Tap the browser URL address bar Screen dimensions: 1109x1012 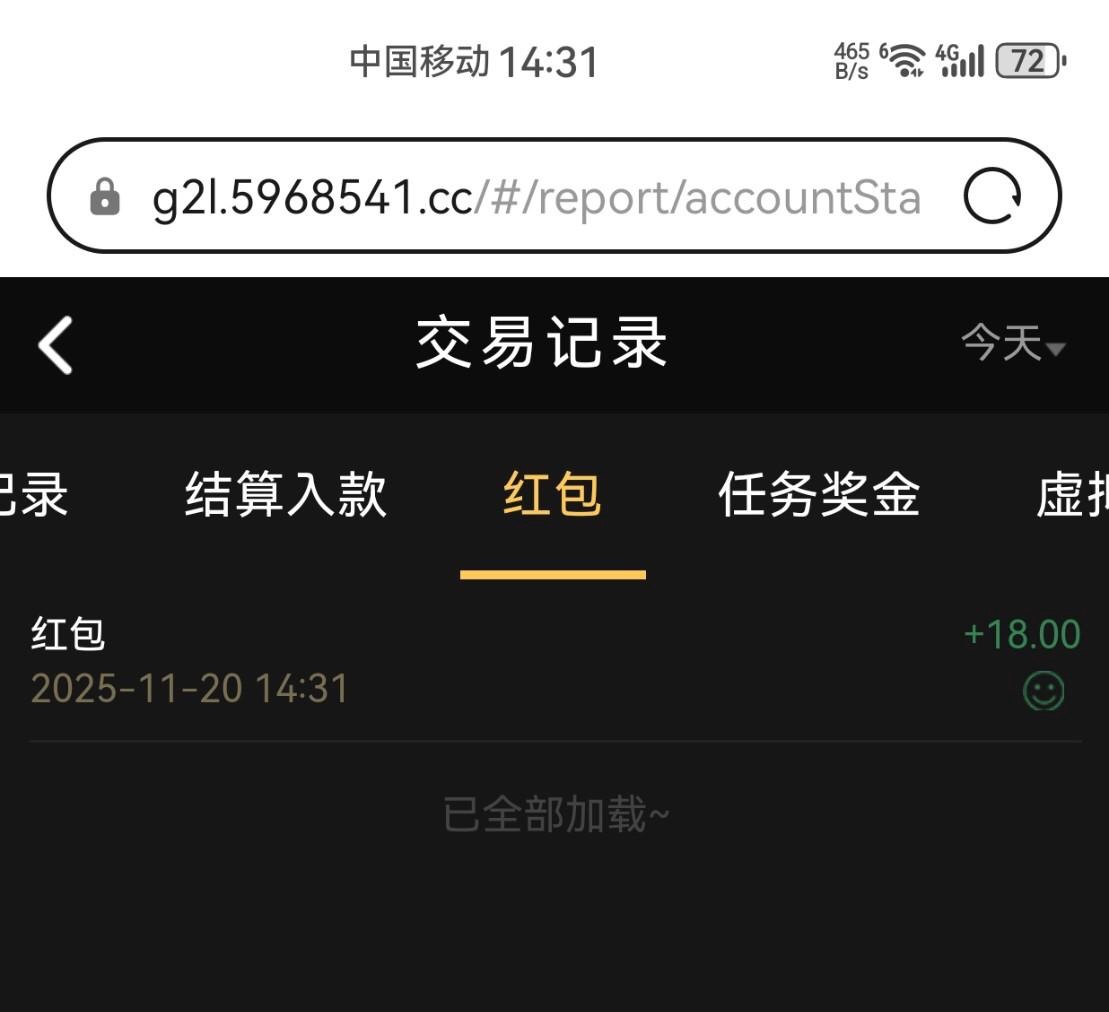click(535, 197)
